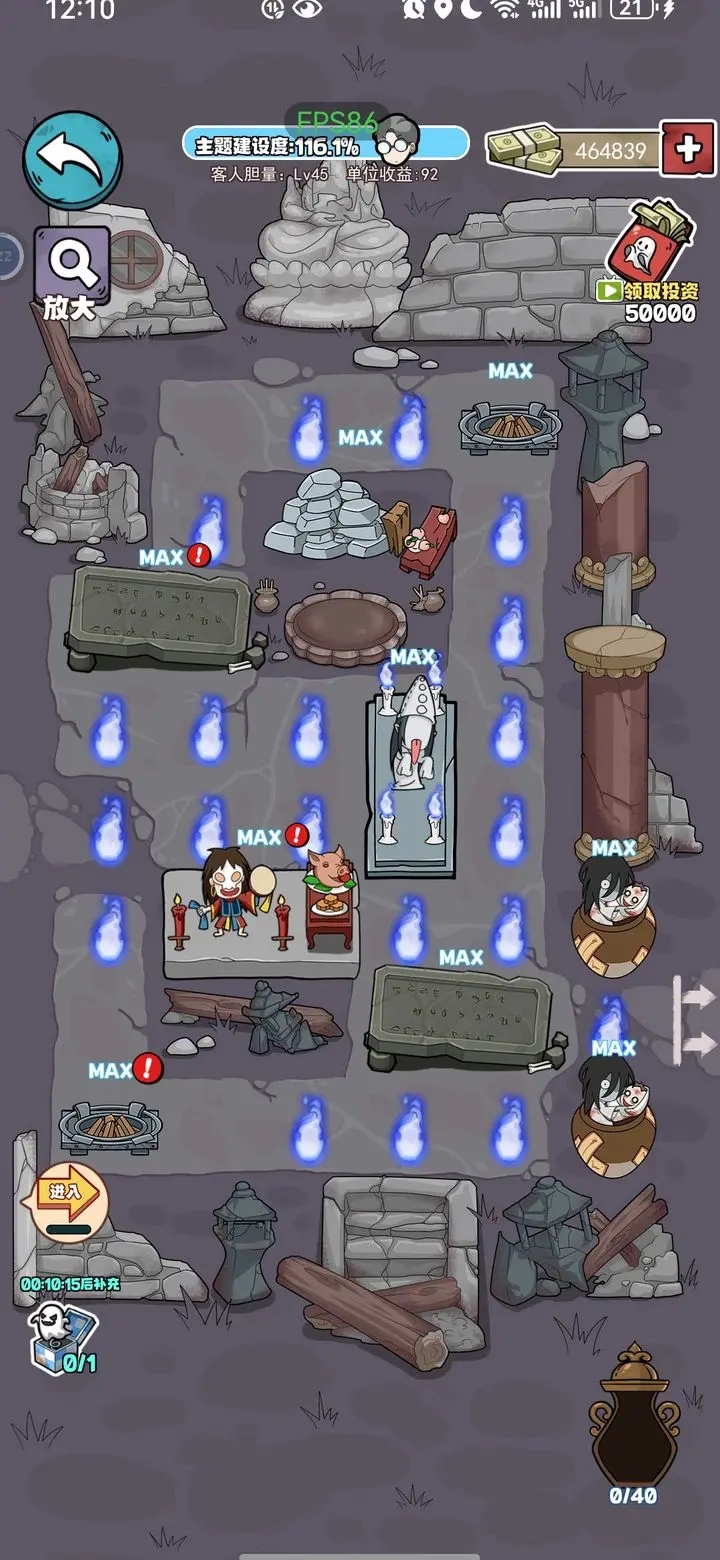Screen dimensions: 720x1560
Task: Select the white ghost in the coffin
Action: click(x=411, y=760)
